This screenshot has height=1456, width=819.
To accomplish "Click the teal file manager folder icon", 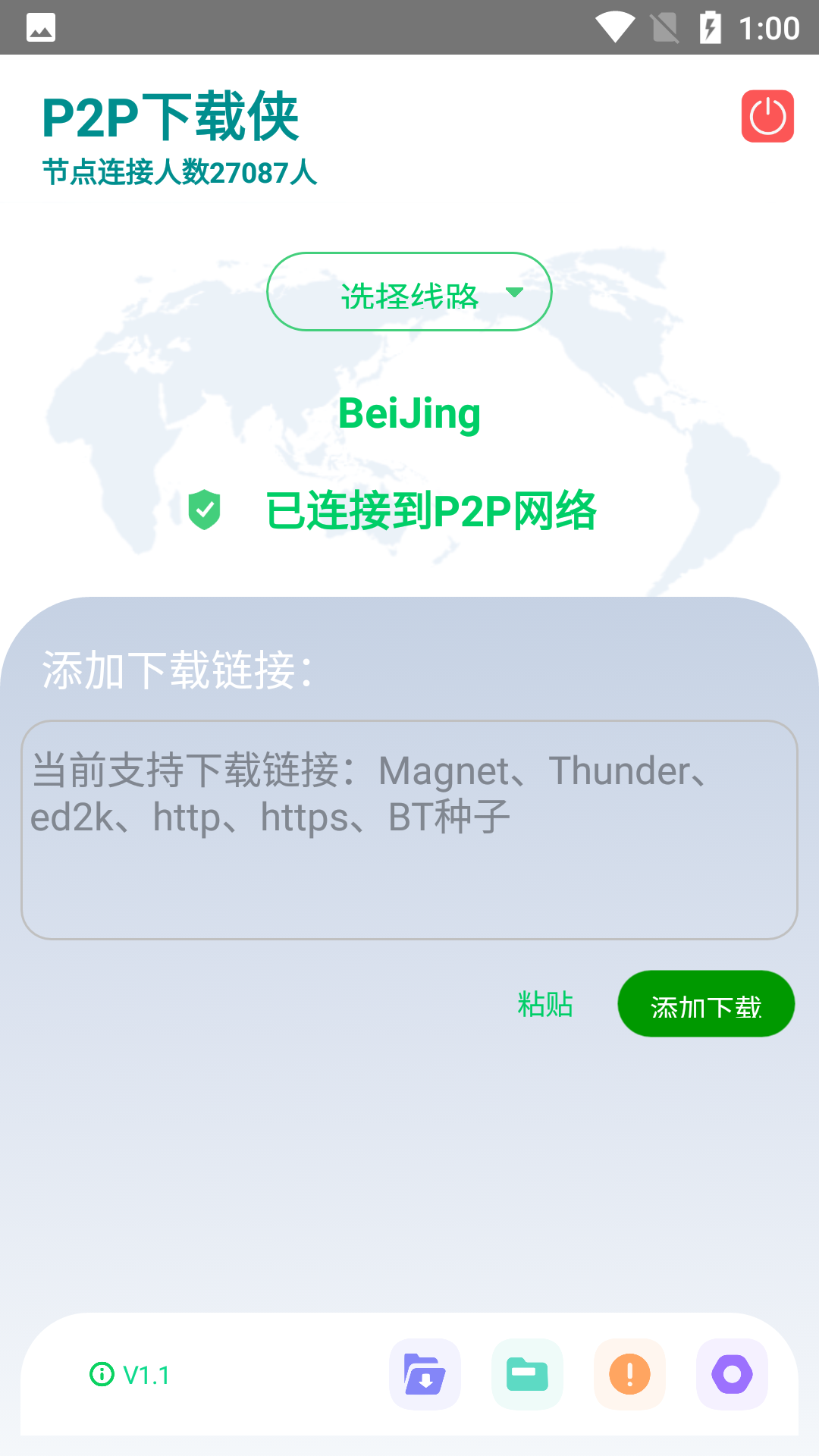I will 527,1374.
